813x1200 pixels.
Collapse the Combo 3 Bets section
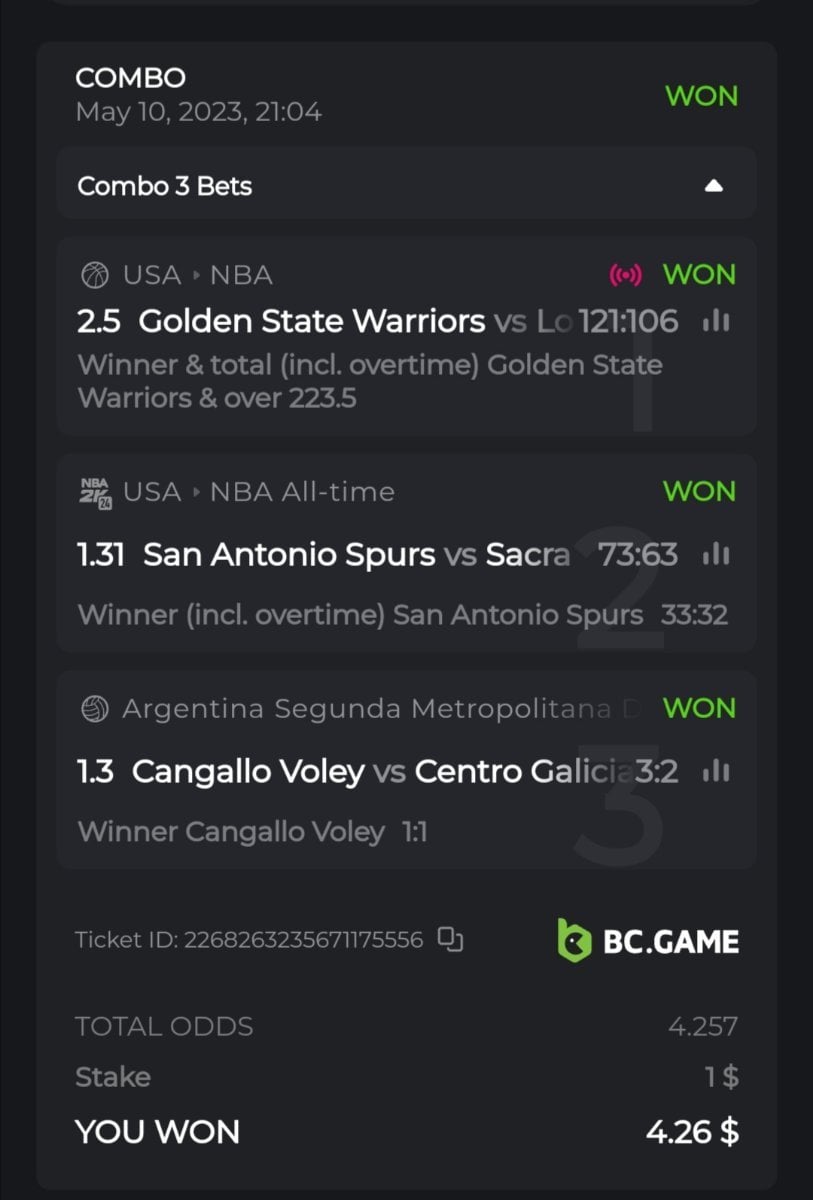[713, 186]
